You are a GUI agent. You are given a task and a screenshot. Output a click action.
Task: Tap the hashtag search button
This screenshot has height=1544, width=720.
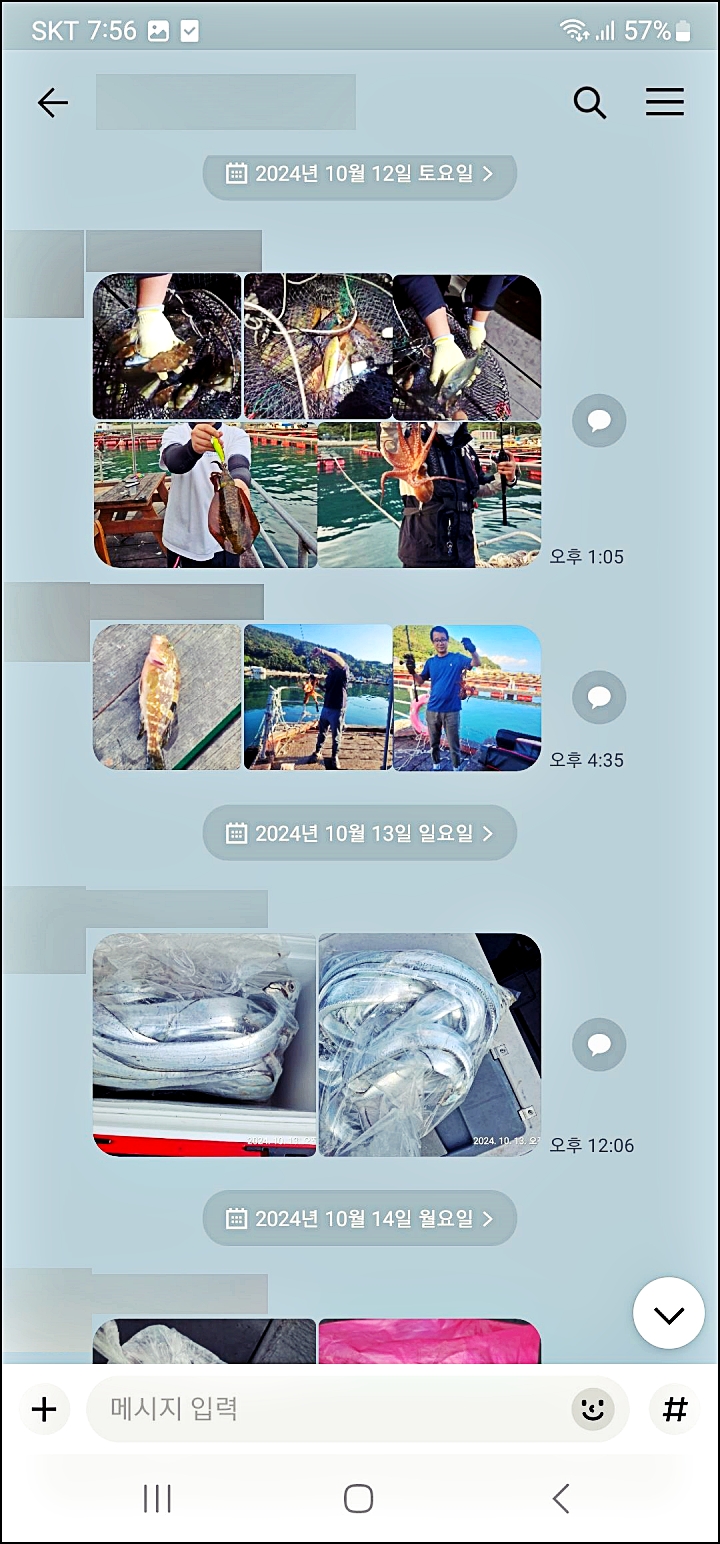[x=676, y=1410]
